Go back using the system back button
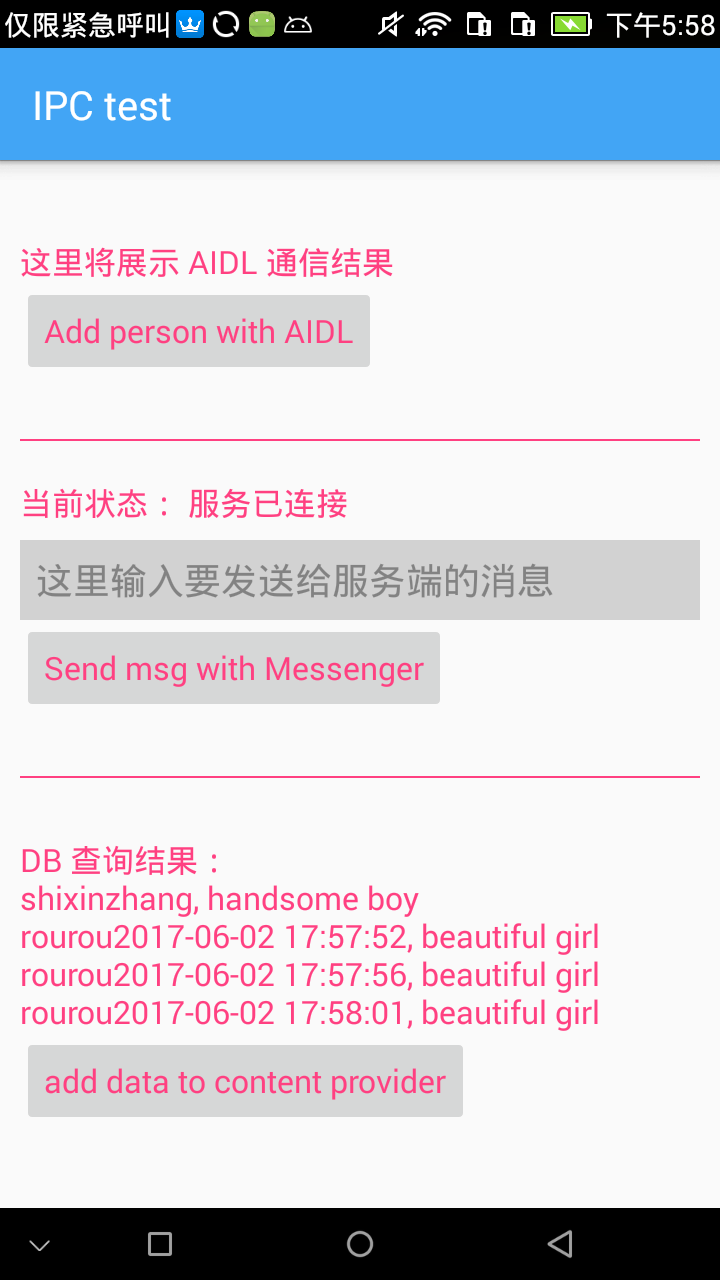 click(x=560, y=1244)
